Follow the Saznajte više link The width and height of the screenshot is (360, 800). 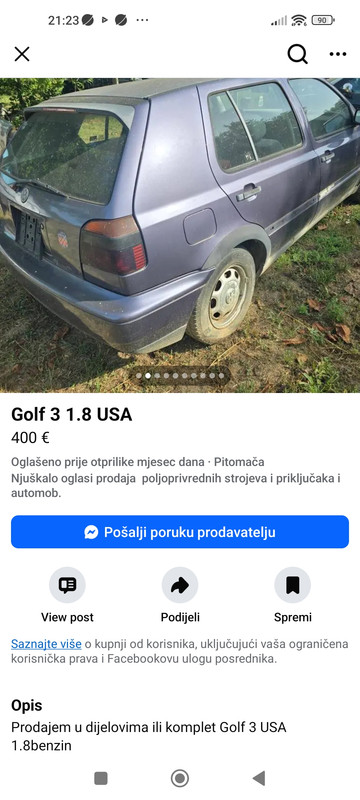pyautogui.click(x=46, y=644)
